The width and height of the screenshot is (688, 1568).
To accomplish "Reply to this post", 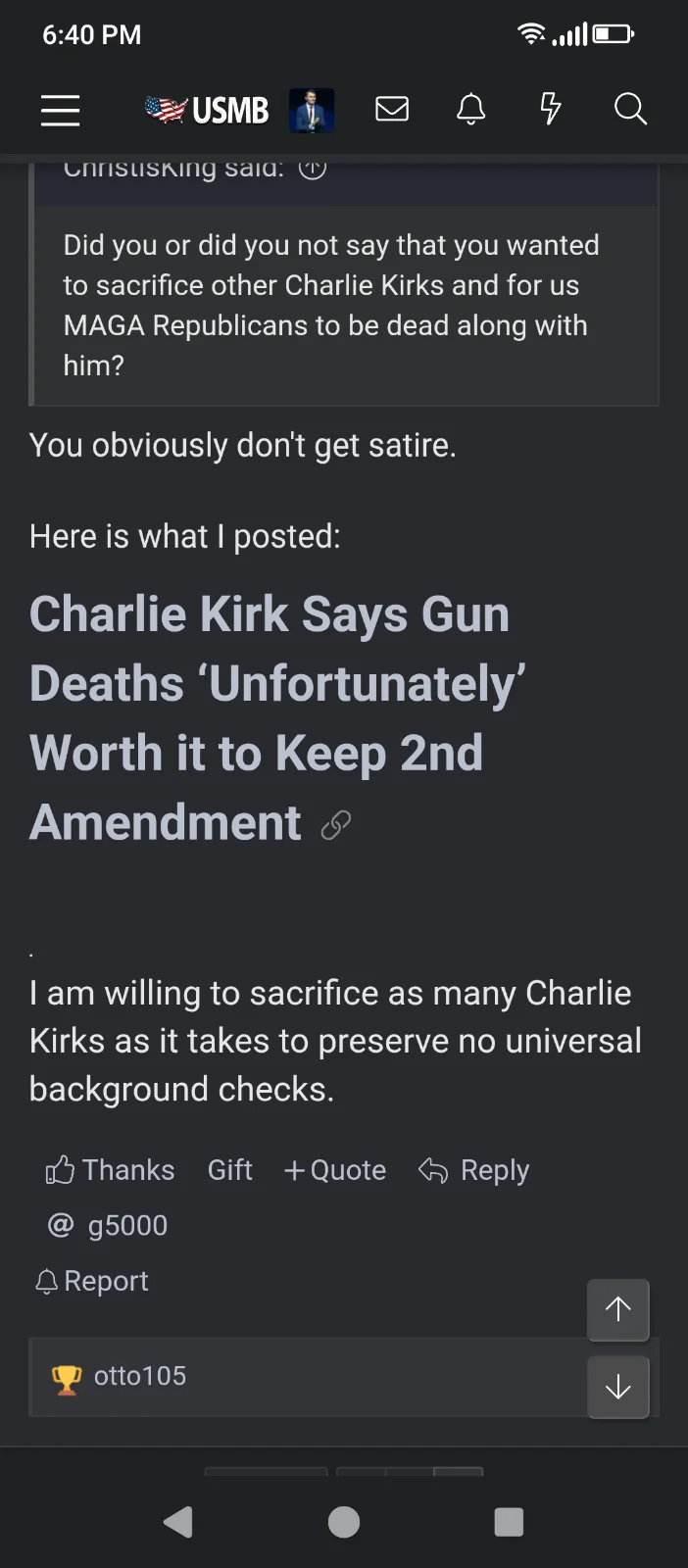I will tap(474, 1170).
